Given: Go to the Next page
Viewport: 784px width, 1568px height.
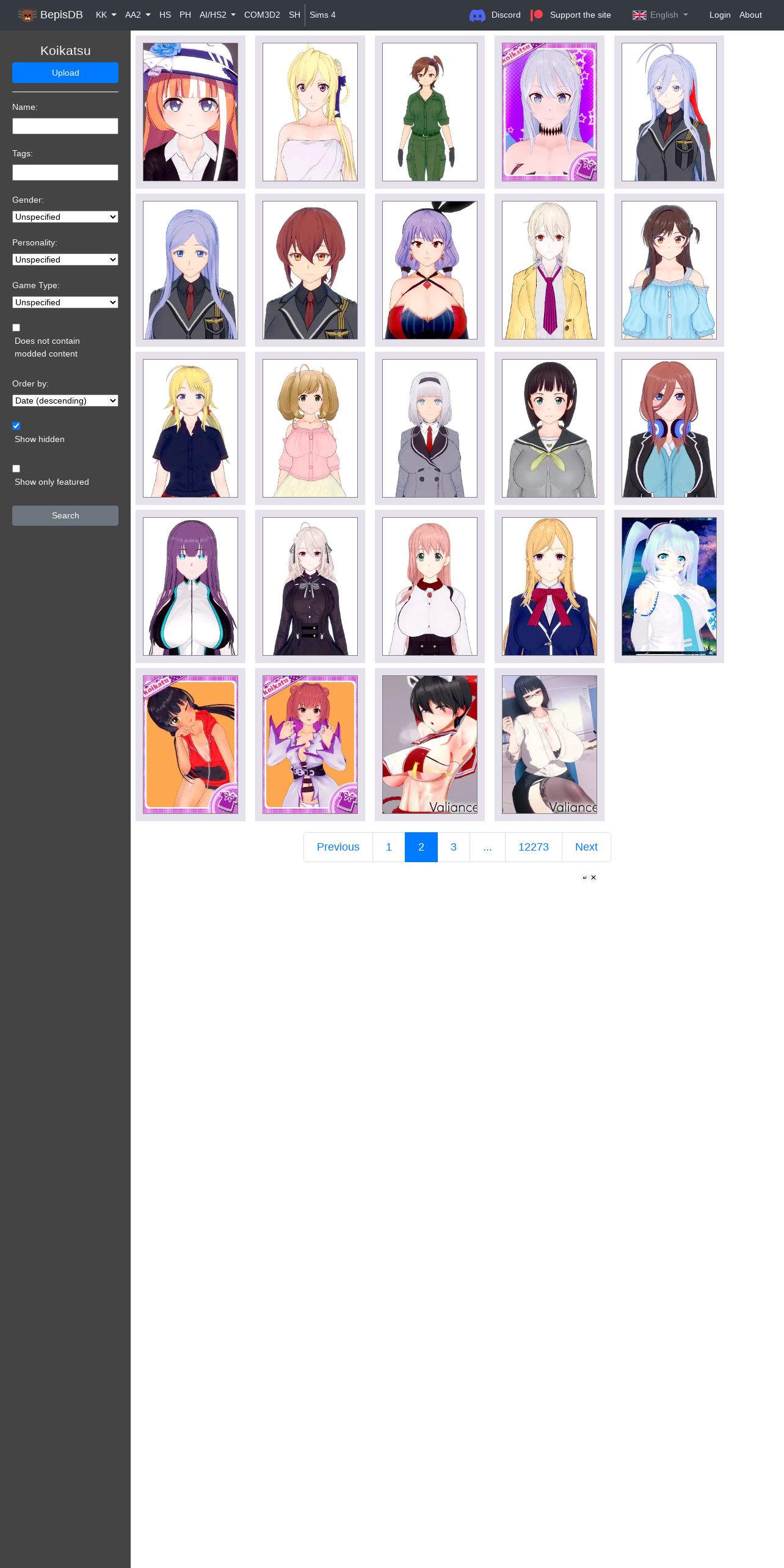Looking at the screenshot, I should click(x=586, y=847).
